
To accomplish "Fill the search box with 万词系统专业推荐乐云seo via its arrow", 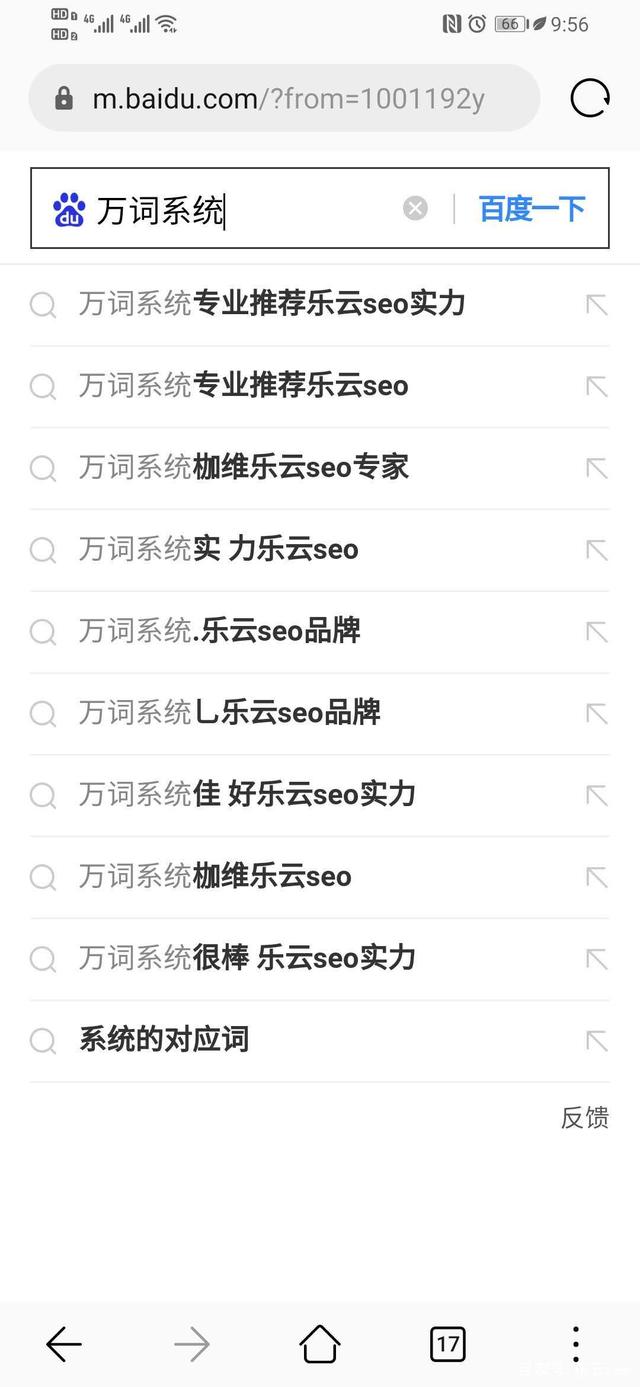I will click(x=597, y=386).
